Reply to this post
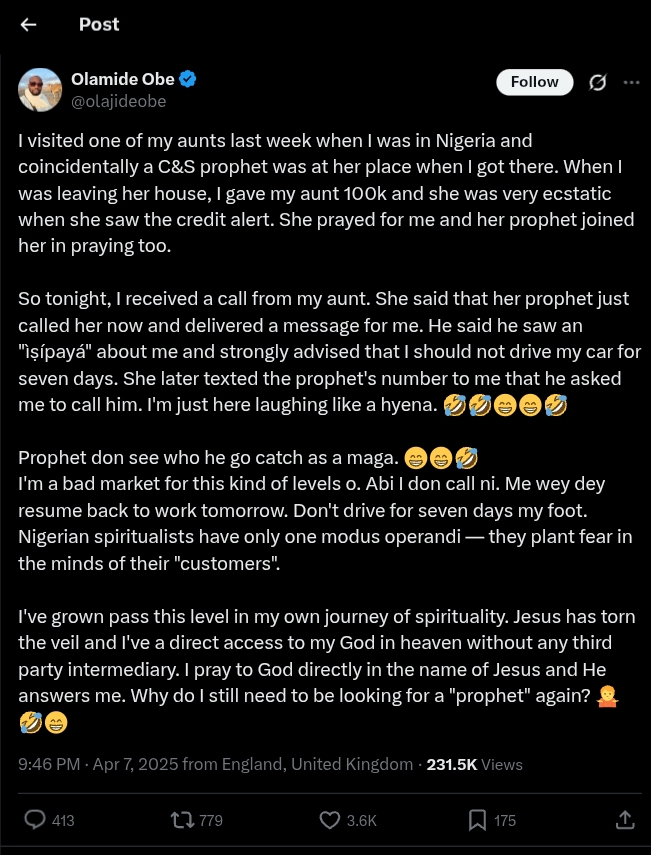Image resolution: width=651 pixels, height=855 pixels. point(36,820)
